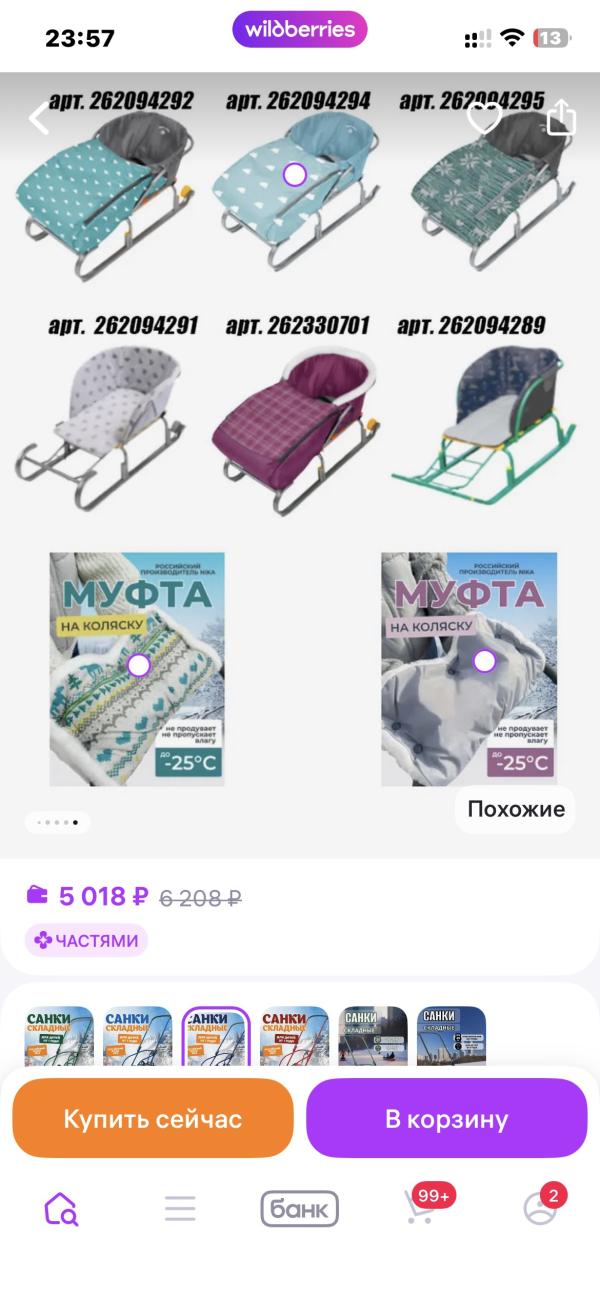
Task: Tap the tag dot on the grey muff
Action: (x=485, y=661)
